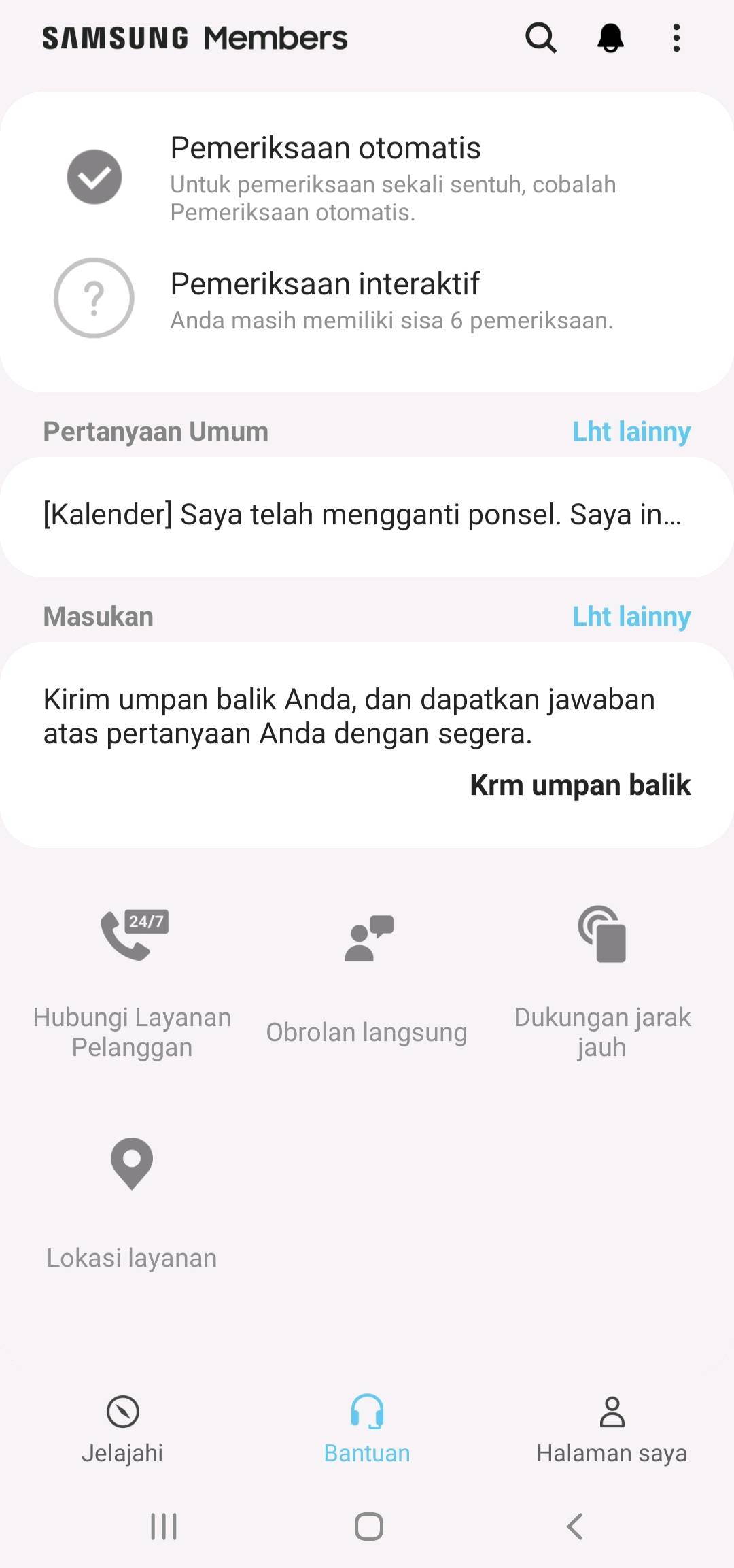734x1568 pixels.
Task: Switch to the Jelajahi tab
Action: click(x=123, y=1428)
